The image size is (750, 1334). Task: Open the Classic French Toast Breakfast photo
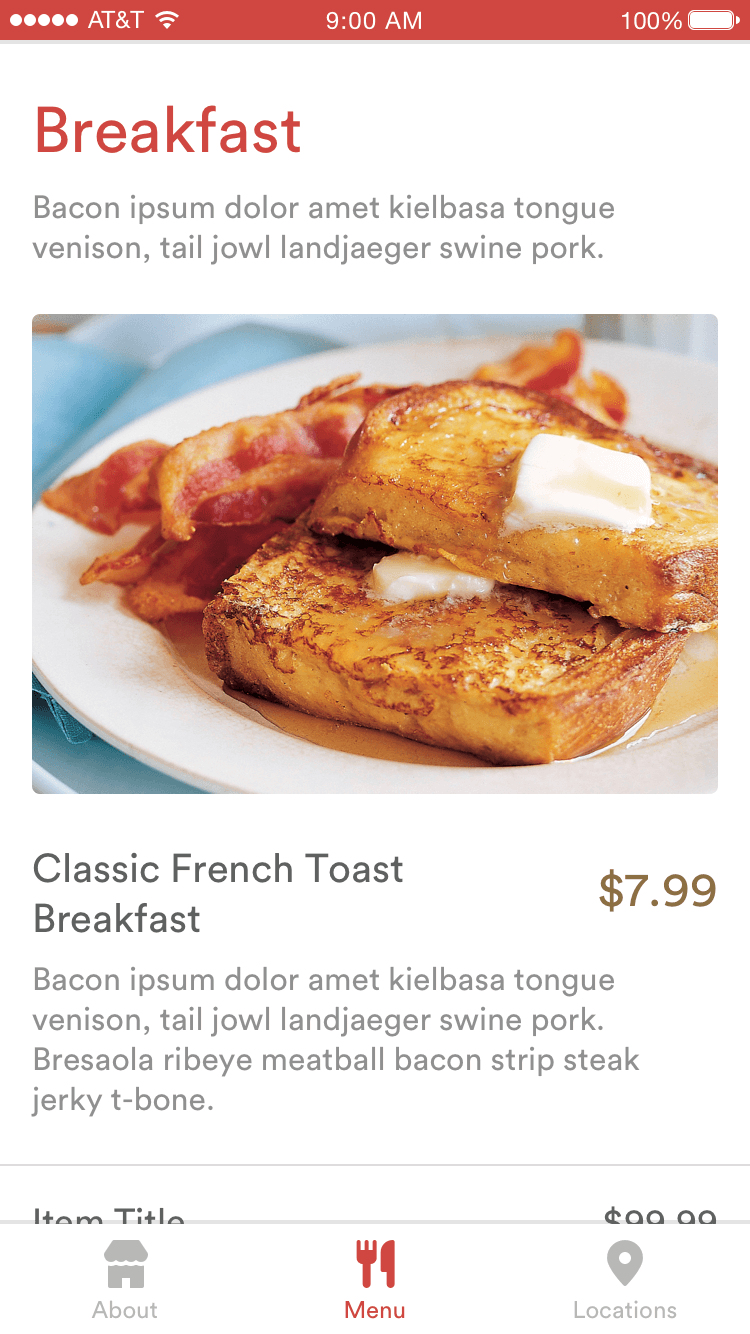coord(375,554)
